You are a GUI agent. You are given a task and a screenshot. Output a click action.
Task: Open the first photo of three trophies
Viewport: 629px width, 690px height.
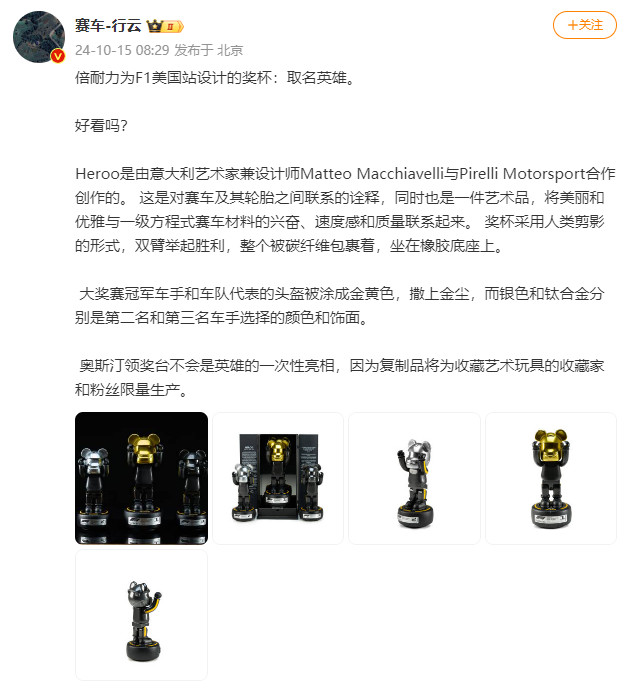tap(141, 478)
